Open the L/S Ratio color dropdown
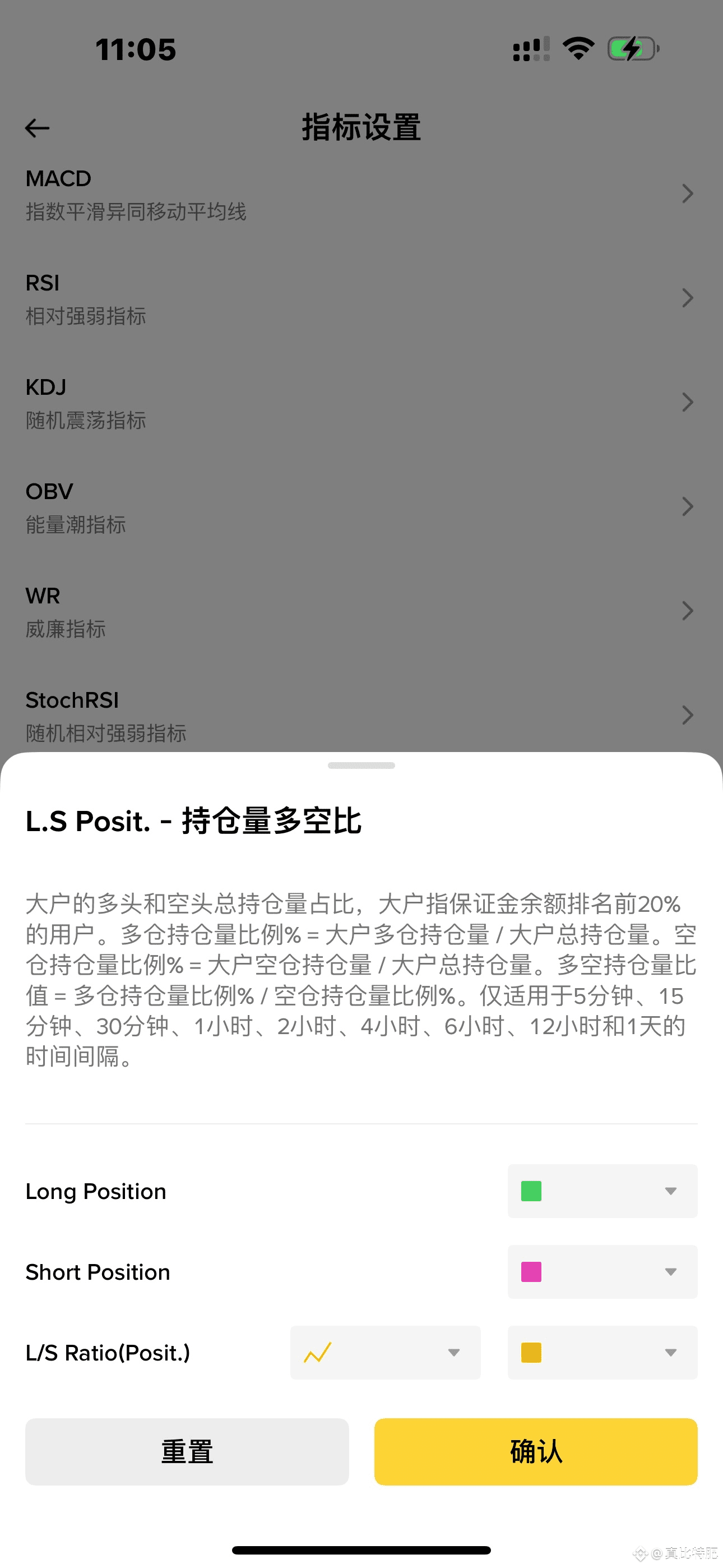The height and width of the screenshot is (1568, 723). point(602,1353)
